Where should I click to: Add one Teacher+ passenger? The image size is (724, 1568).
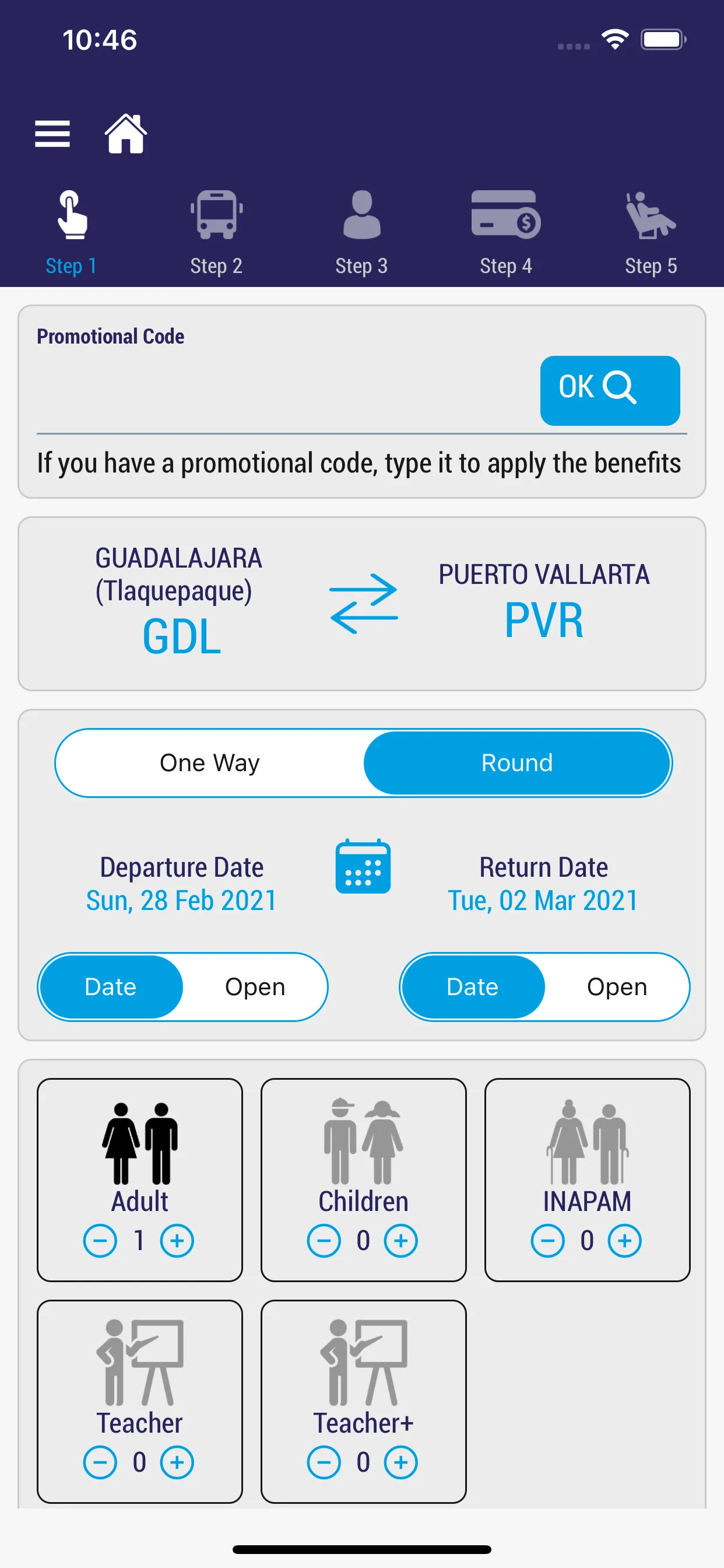pyautogui.click(x=401, y=1461)
